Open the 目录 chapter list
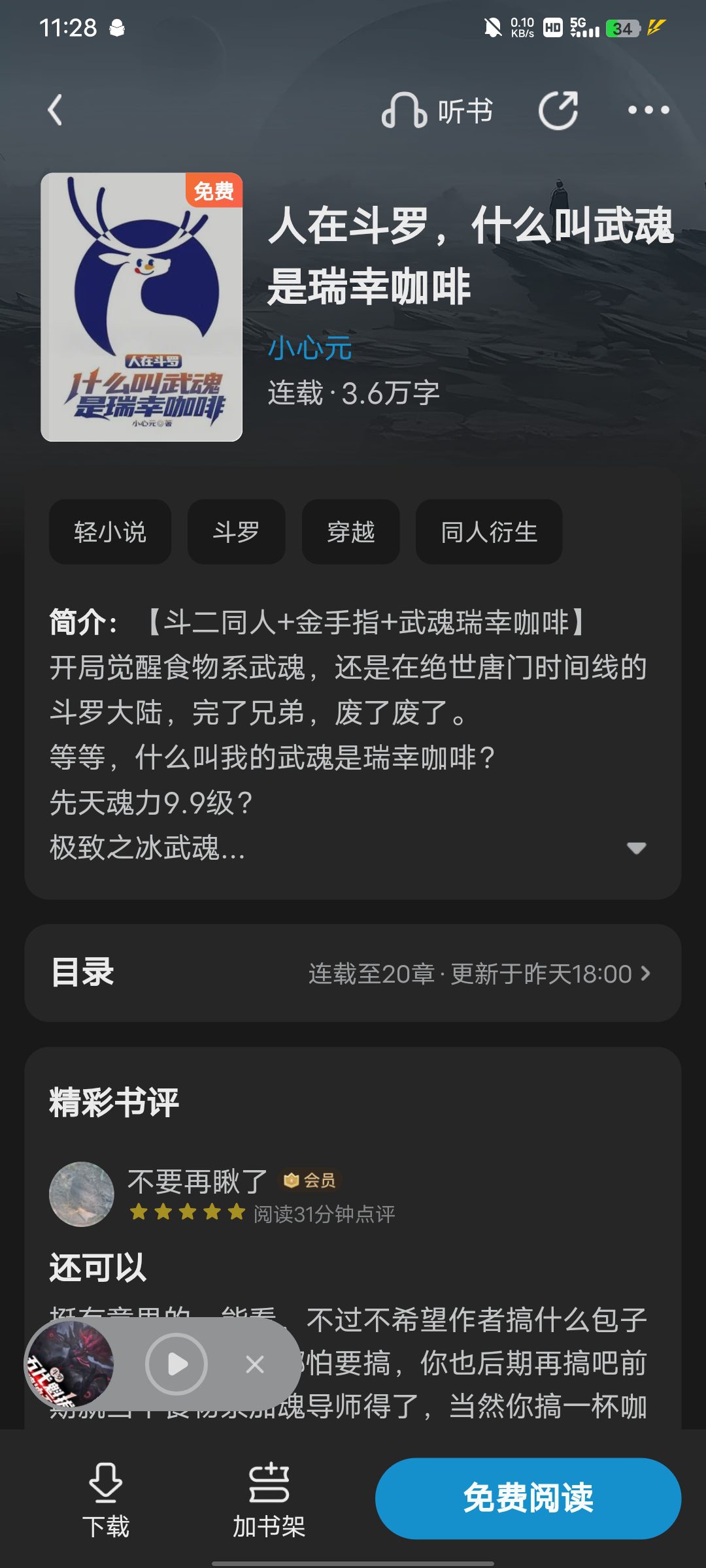The height and width of the screenshot is (1568, 706). 353,973
